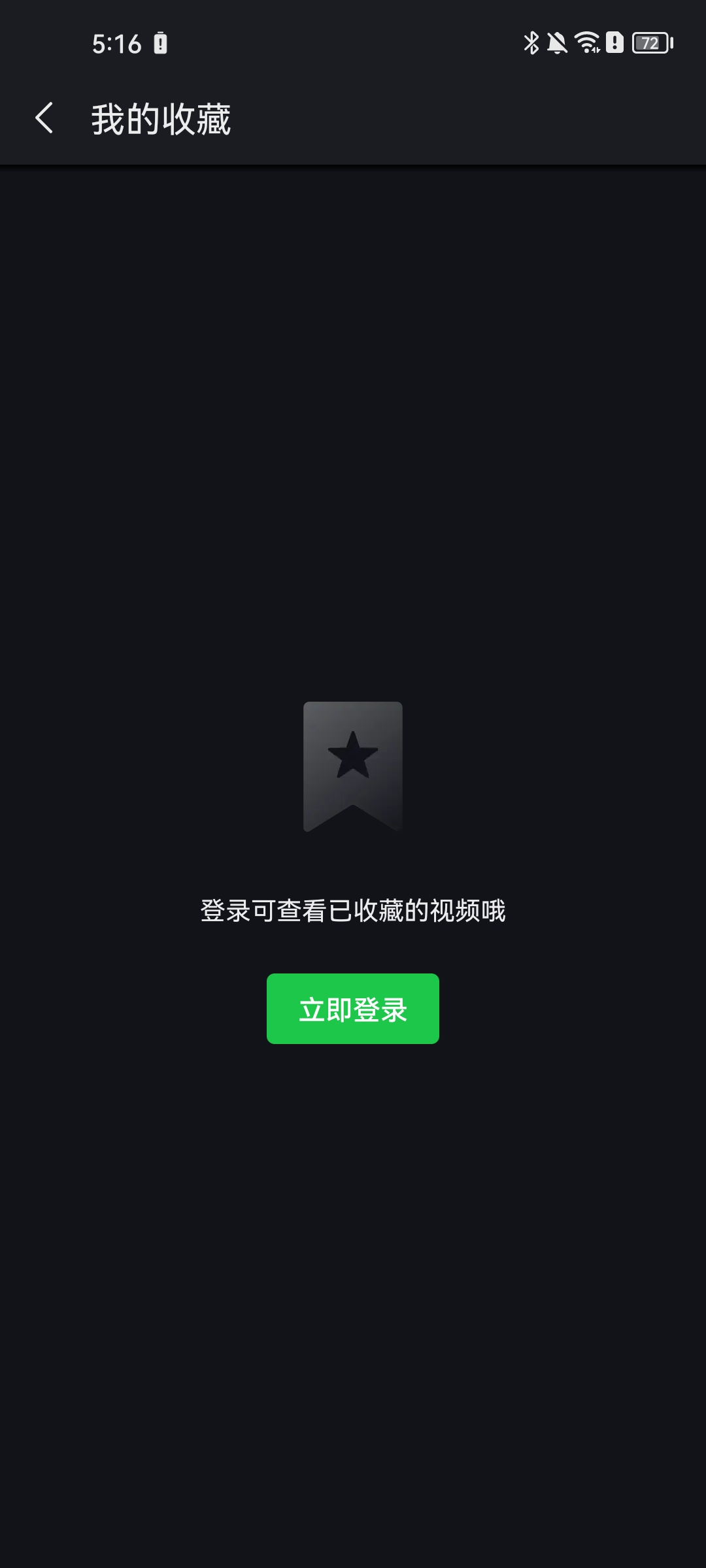Open the login screen via the green button
706x1568 pixels.
click(353, 1007)
